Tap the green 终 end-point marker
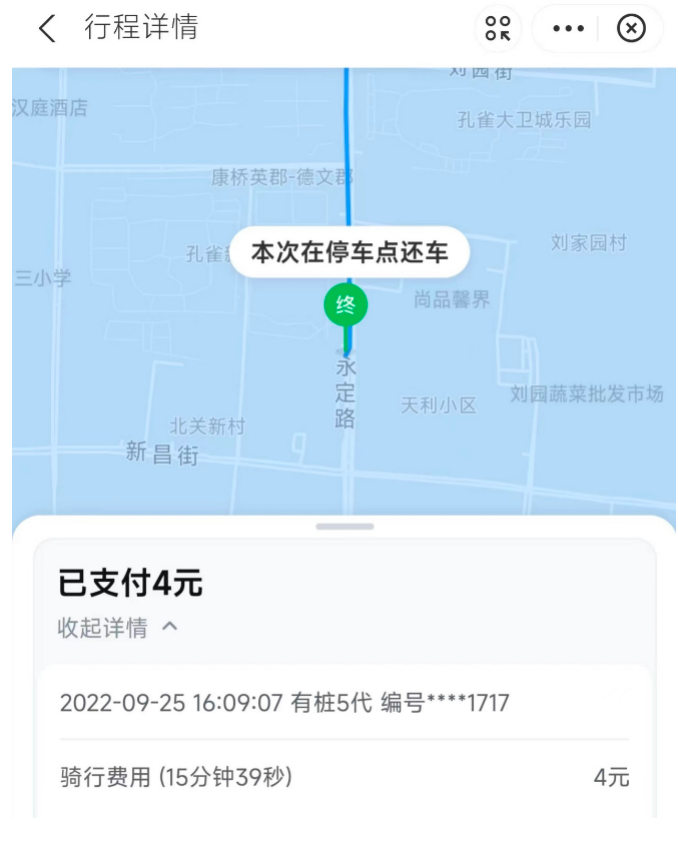 345,306
